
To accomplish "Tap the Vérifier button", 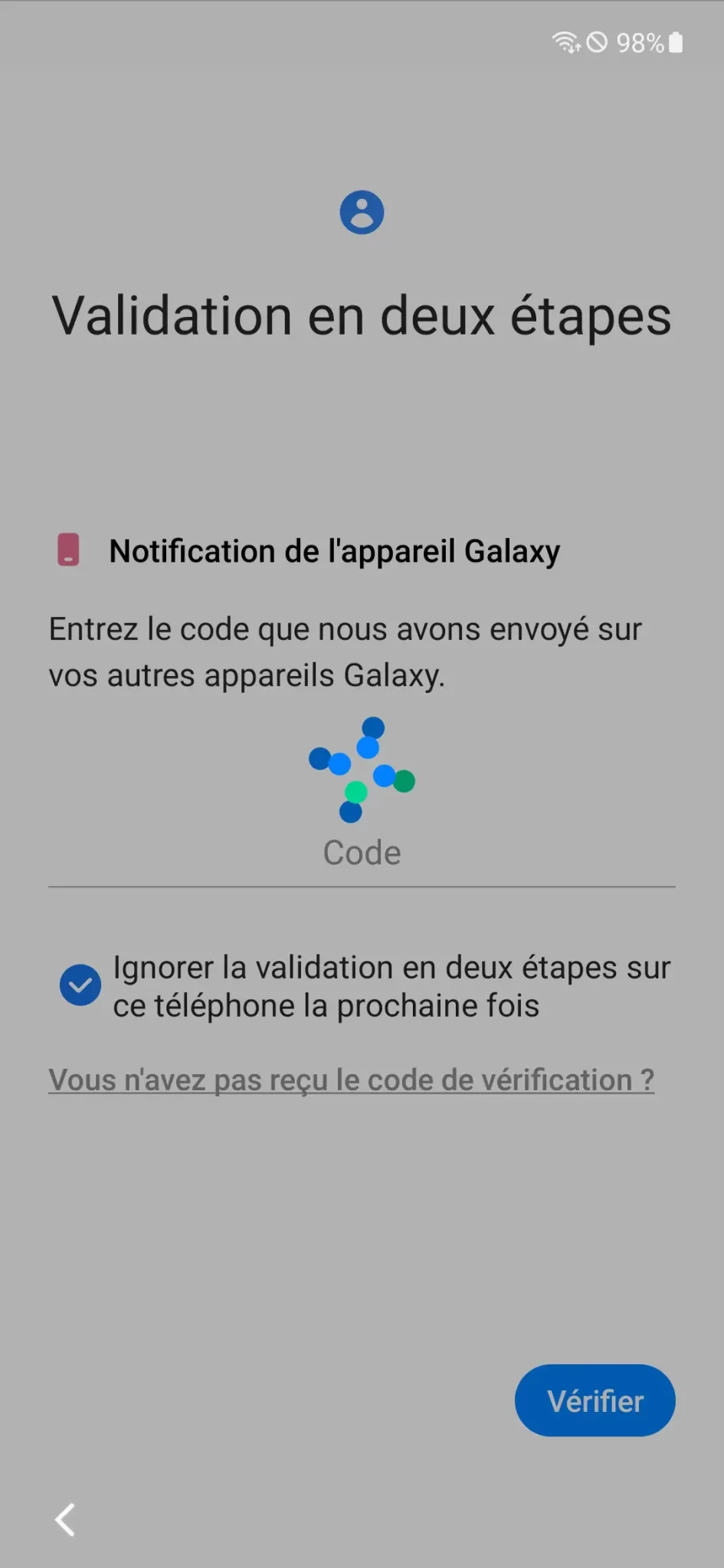I will point(595,1400).
